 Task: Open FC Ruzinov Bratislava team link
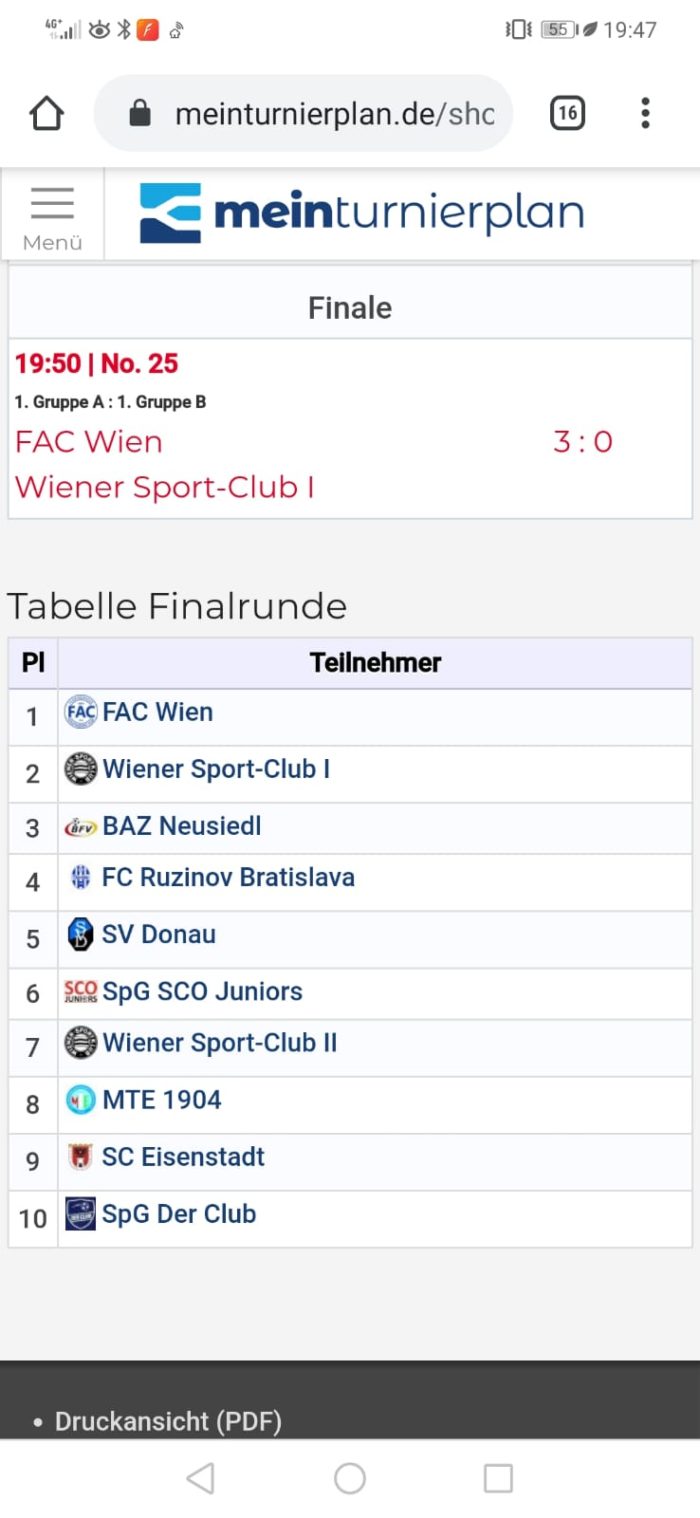(x=228, y=877)
